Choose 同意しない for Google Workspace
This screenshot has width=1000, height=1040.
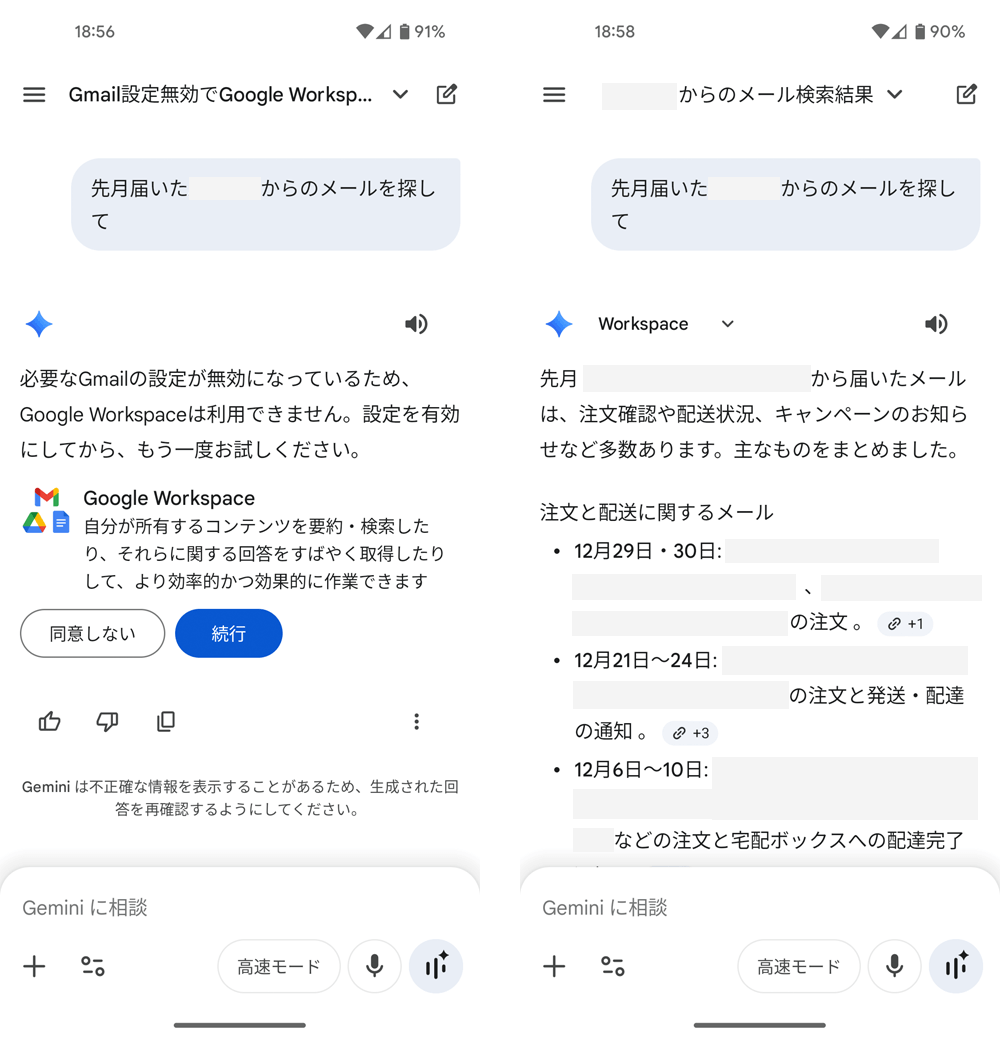92,633
